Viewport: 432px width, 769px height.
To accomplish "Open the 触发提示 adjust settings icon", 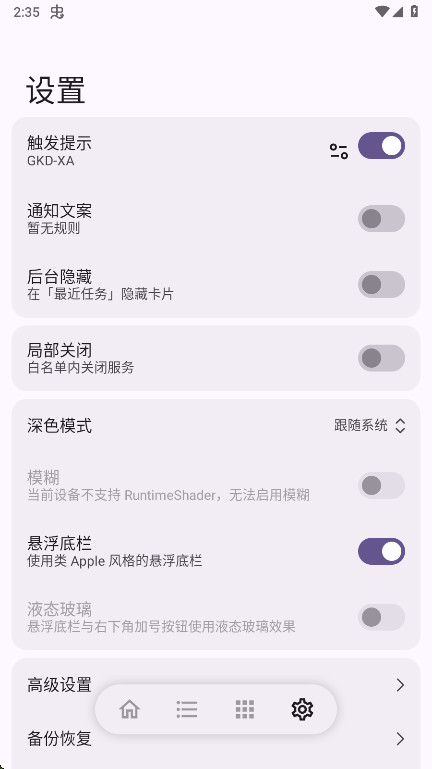I will point(339,151).
